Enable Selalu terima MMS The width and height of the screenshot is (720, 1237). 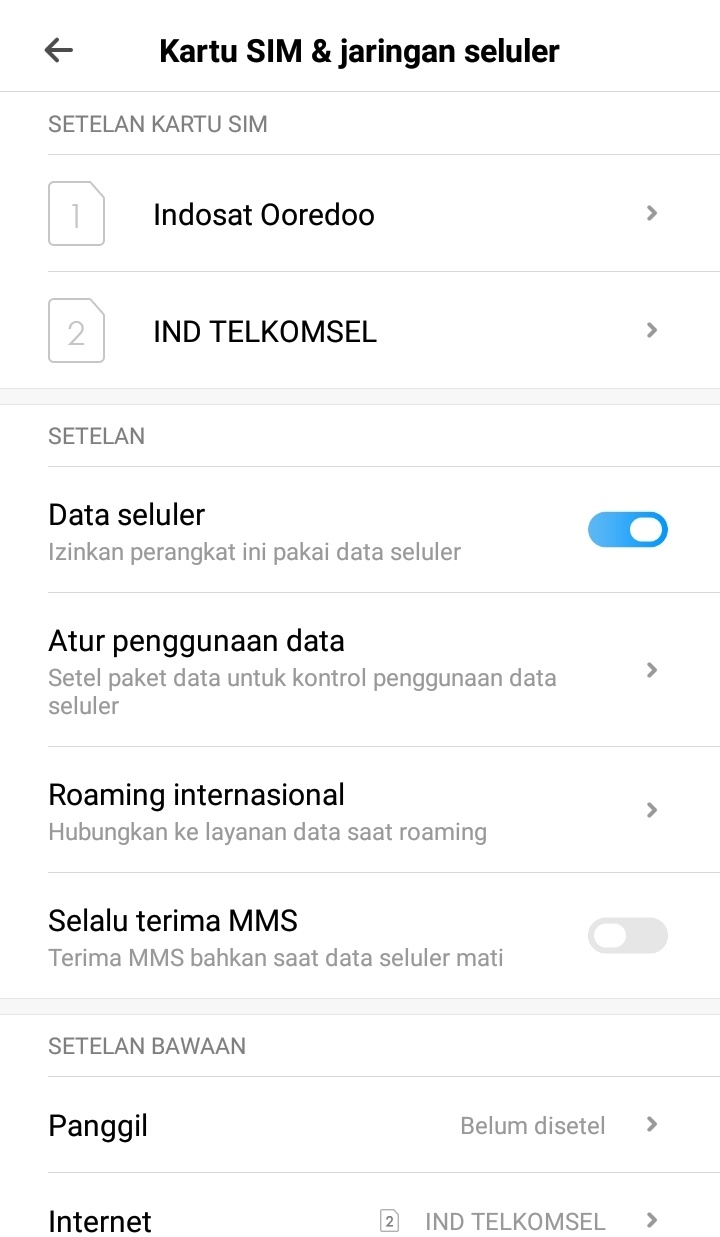[627, 936]
